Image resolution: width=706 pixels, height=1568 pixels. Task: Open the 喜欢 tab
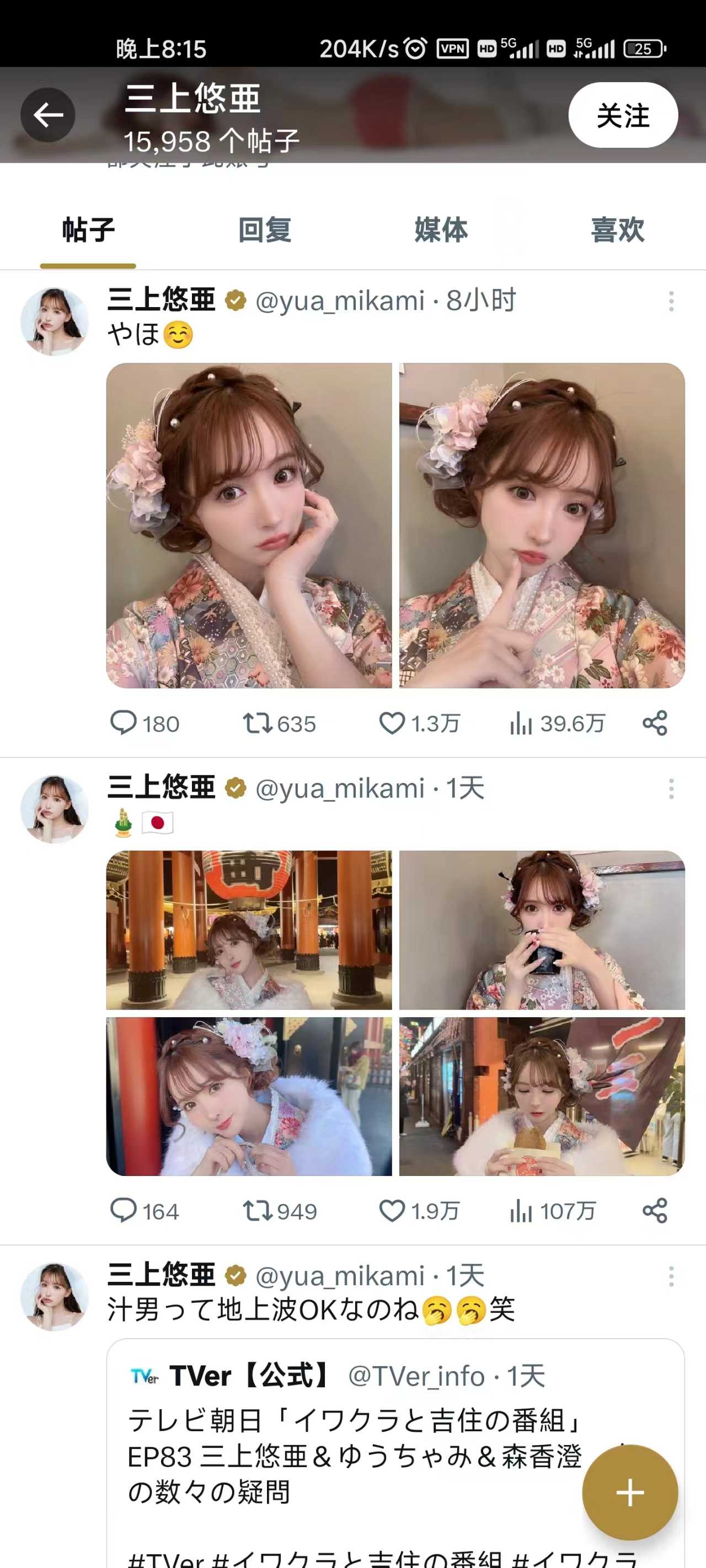617,230
